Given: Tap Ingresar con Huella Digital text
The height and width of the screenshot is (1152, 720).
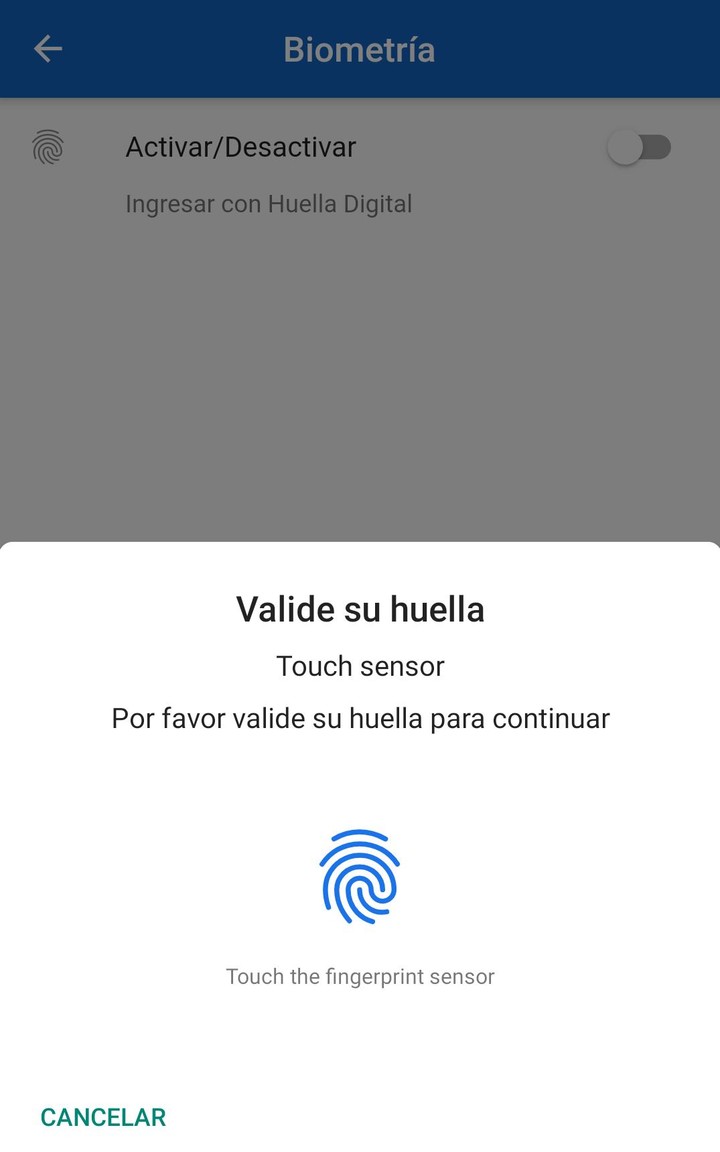Looking at the screenshot, I should pos(268,204).
